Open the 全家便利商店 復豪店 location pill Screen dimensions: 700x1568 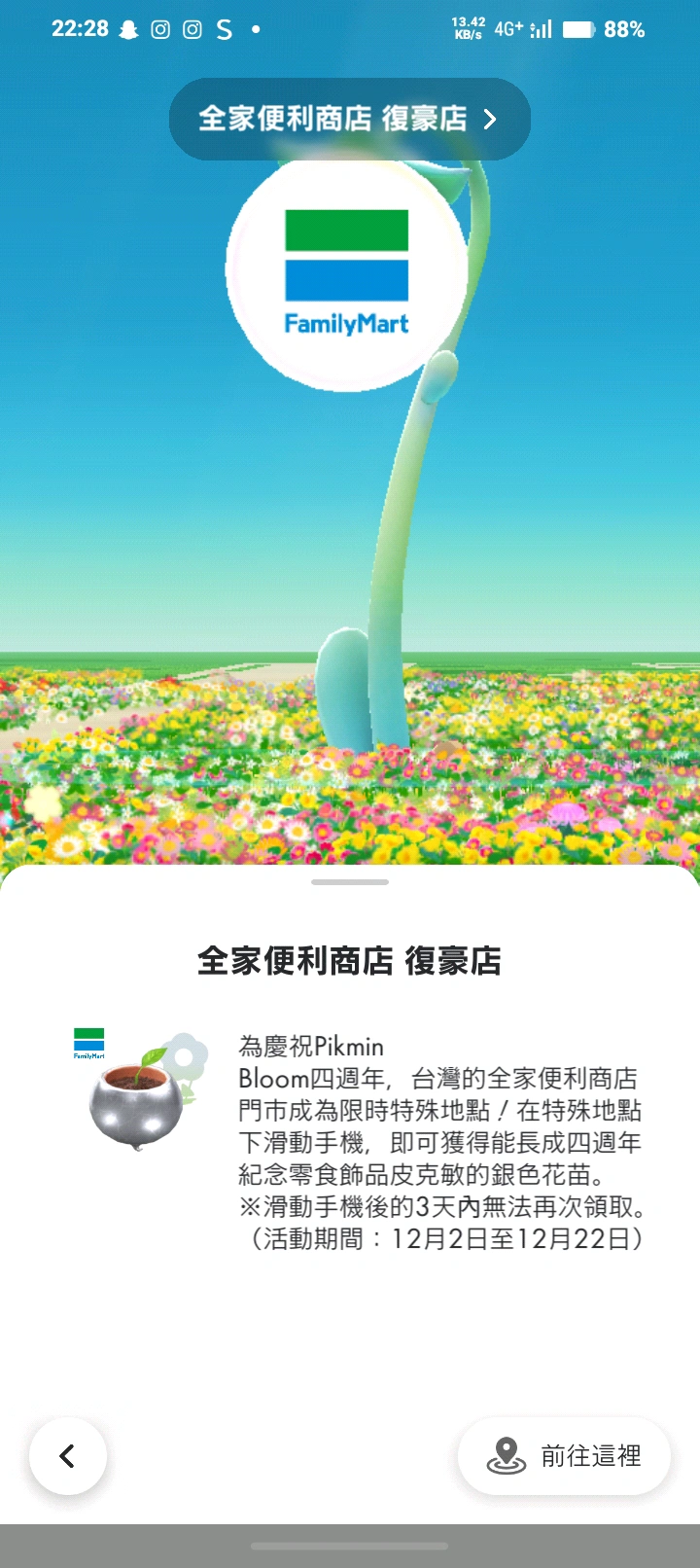(x=349, y=119)
